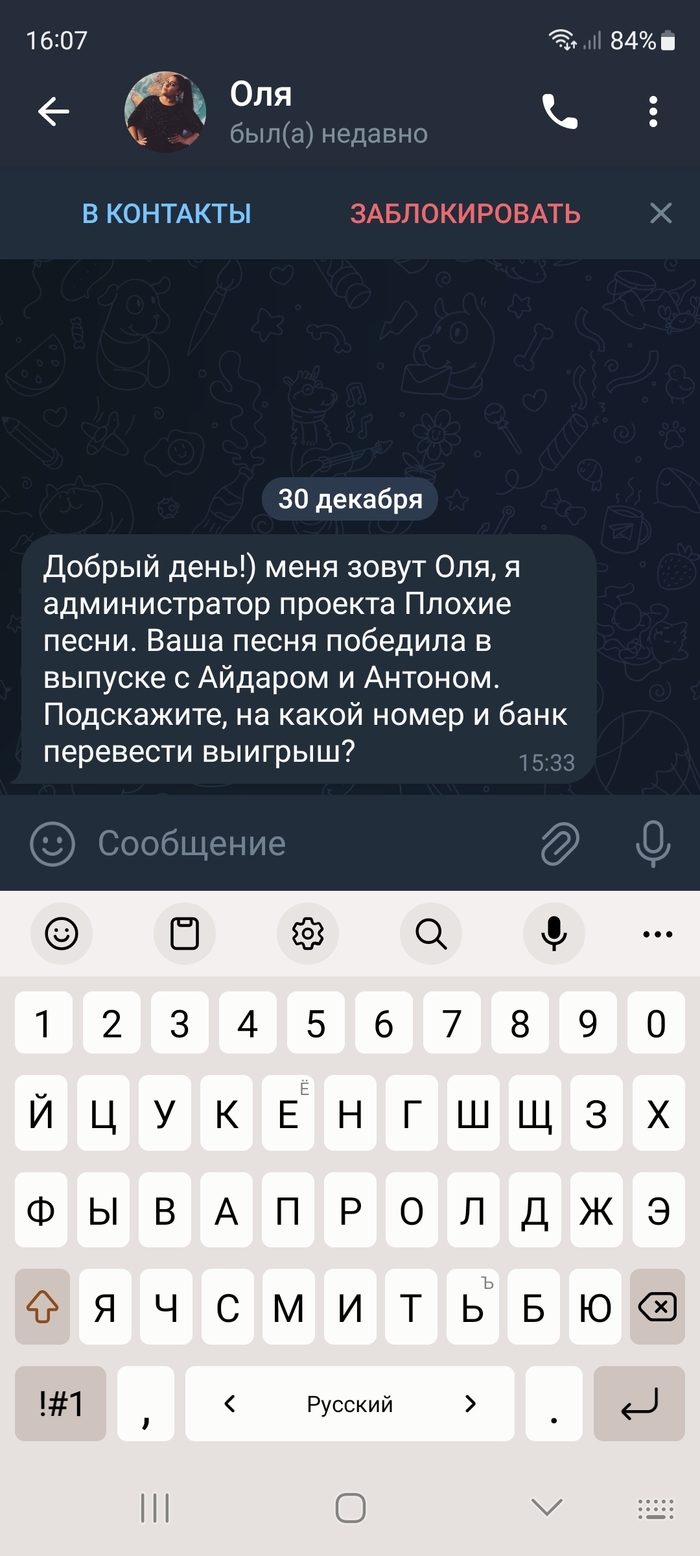Record a voice message with the microphone
The image size is (700, 1556).
[x=653, y=844]
